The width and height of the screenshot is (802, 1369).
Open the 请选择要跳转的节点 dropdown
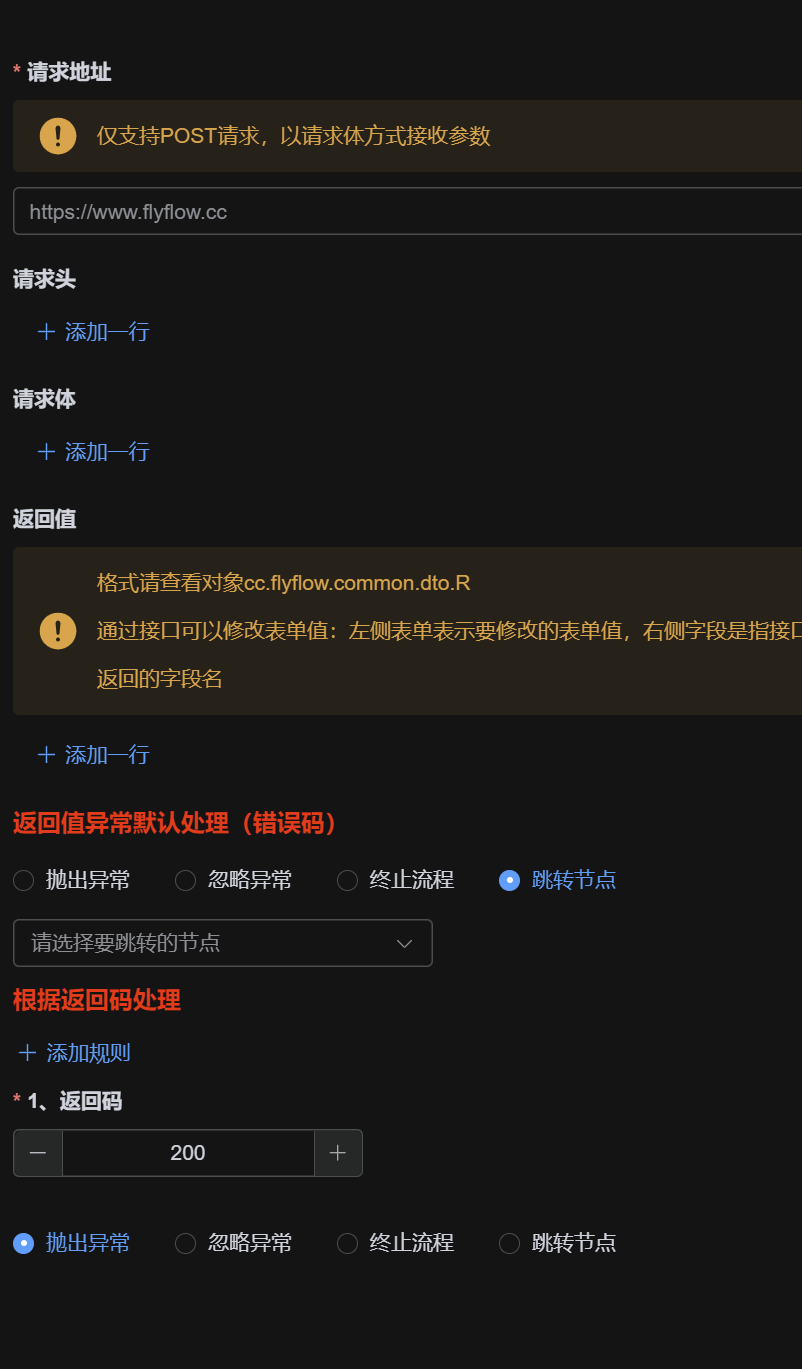click(222, 943)
